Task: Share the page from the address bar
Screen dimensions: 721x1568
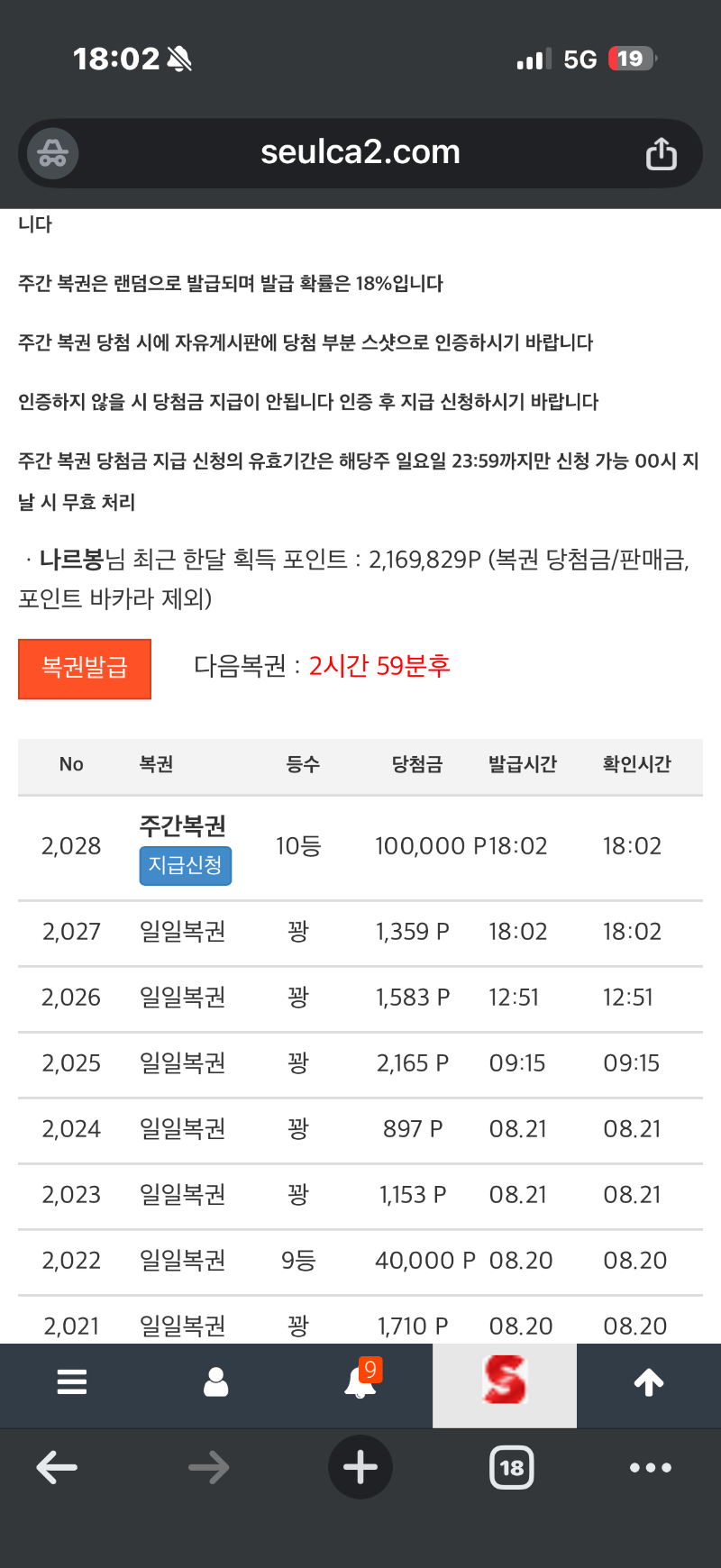Action: click(662, 154)
